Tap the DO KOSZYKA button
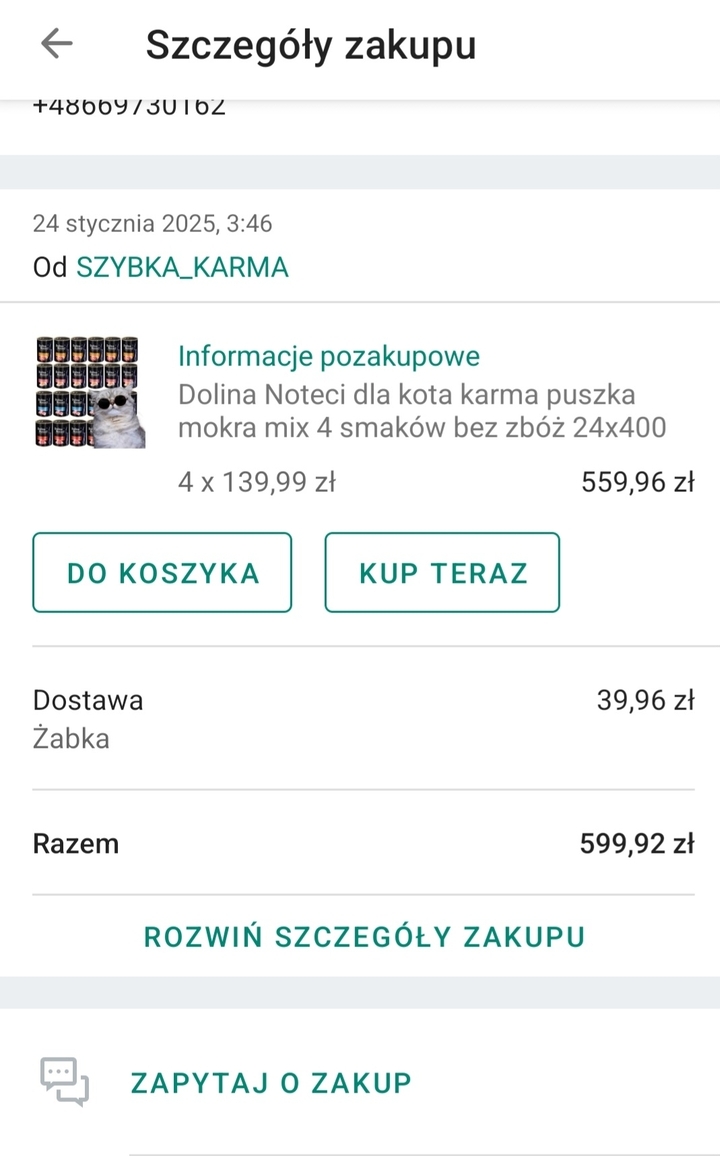This screenshot has height=1156, width=720. (162, 573)
